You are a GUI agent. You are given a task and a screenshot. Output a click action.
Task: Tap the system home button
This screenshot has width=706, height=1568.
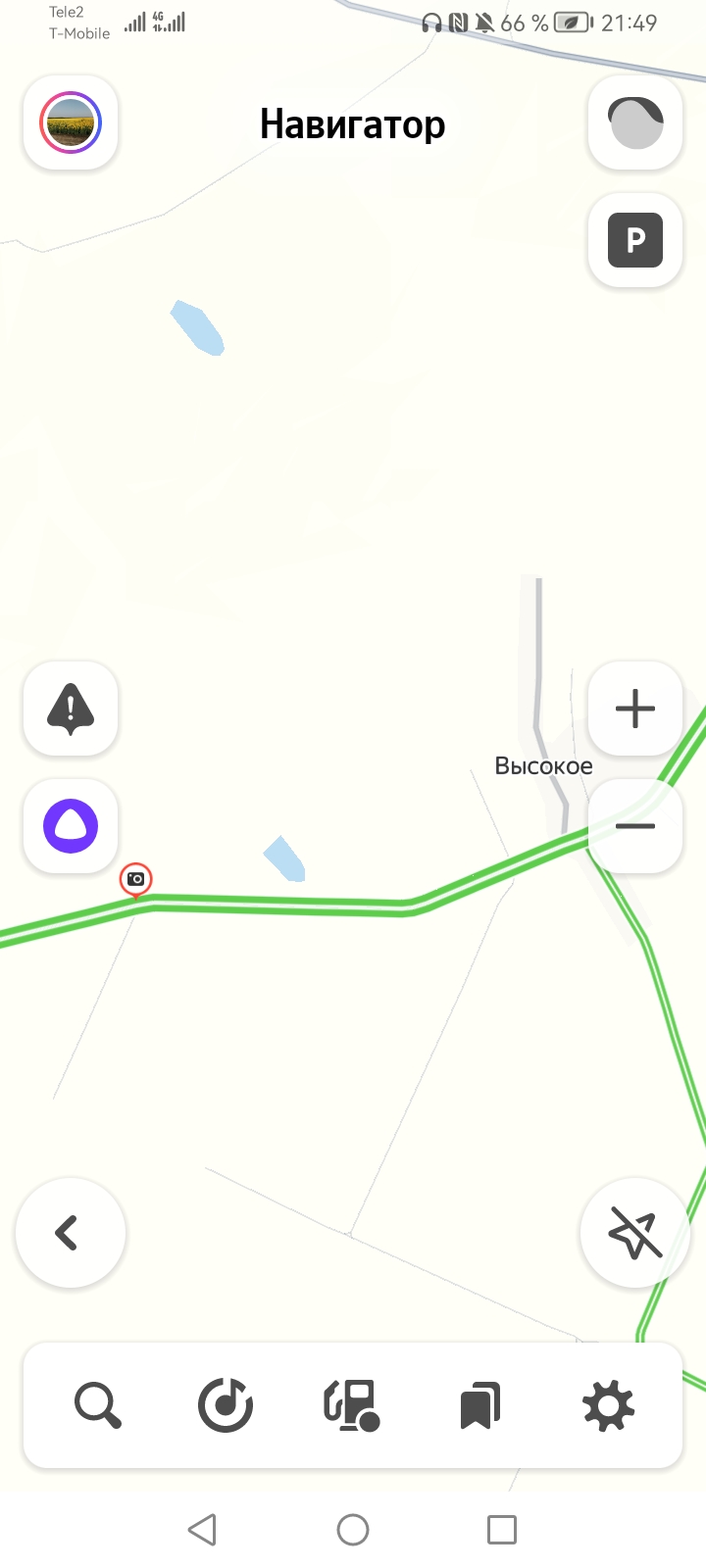353,1530
